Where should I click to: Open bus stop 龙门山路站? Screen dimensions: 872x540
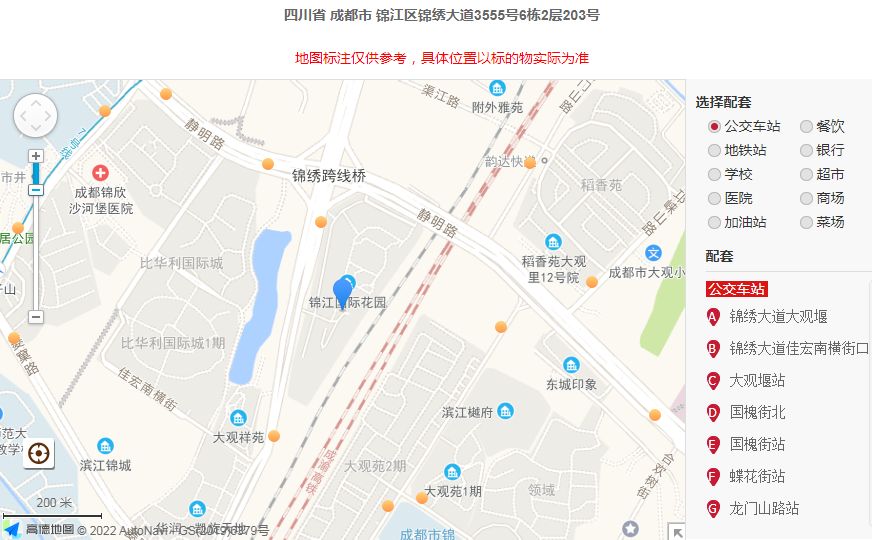(x=764, y=509)
